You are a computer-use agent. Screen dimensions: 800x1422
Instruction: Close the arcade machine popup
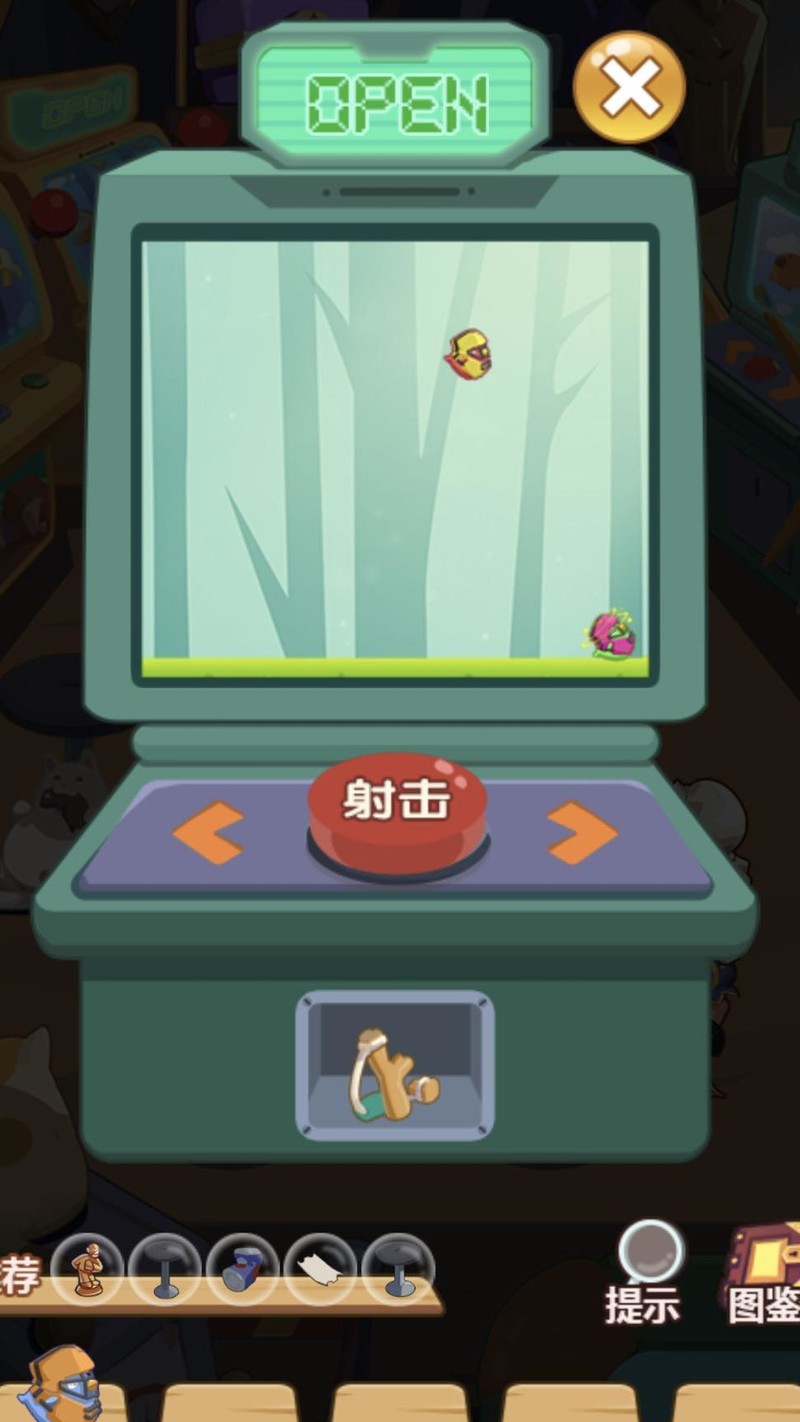point(629,87)
